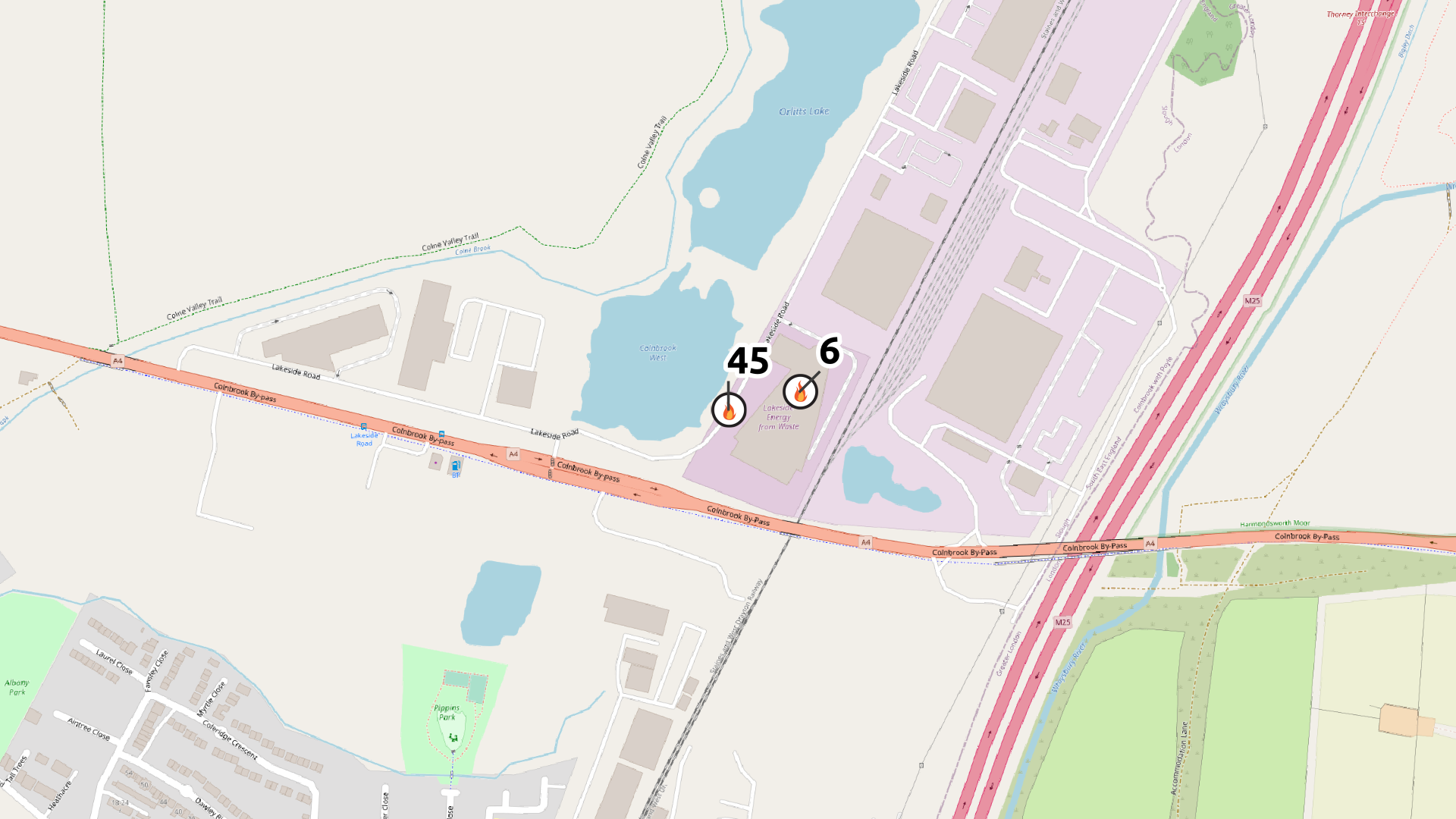Viewport: 1456px width, 819px height.
Task: Tap the fire marker labeled 45
Action: point(729,410)
